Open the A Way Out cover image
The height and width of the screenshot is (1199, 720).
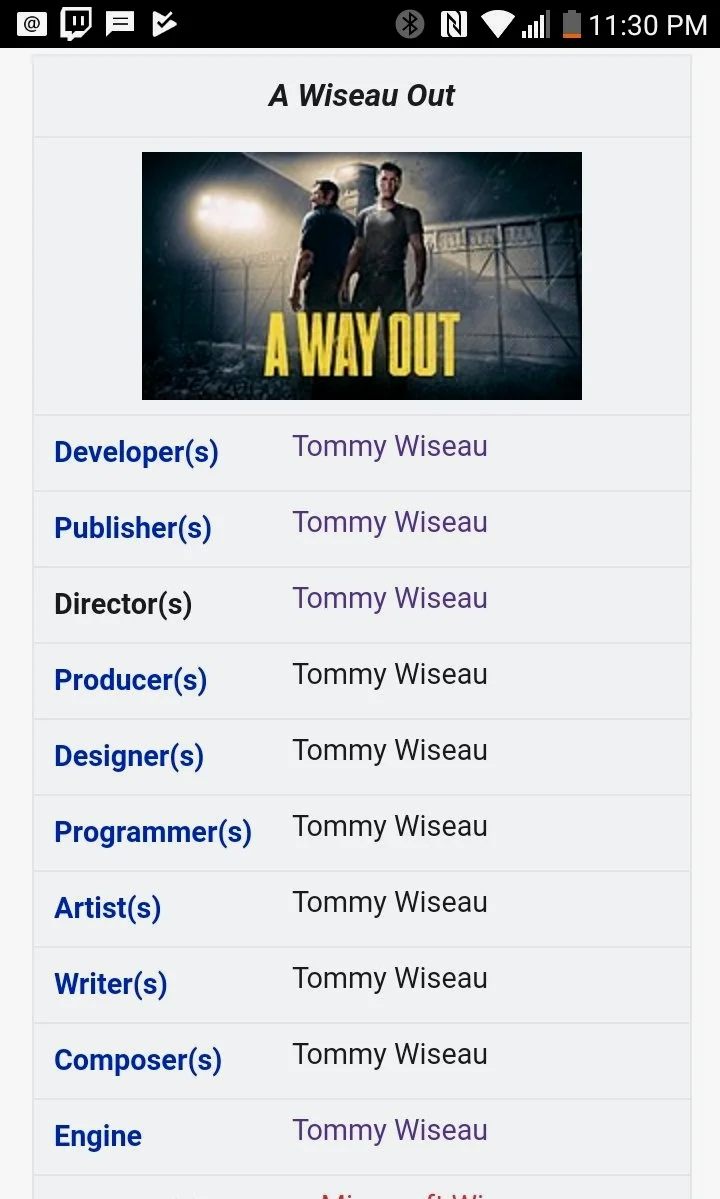click(x=362, y=275)
